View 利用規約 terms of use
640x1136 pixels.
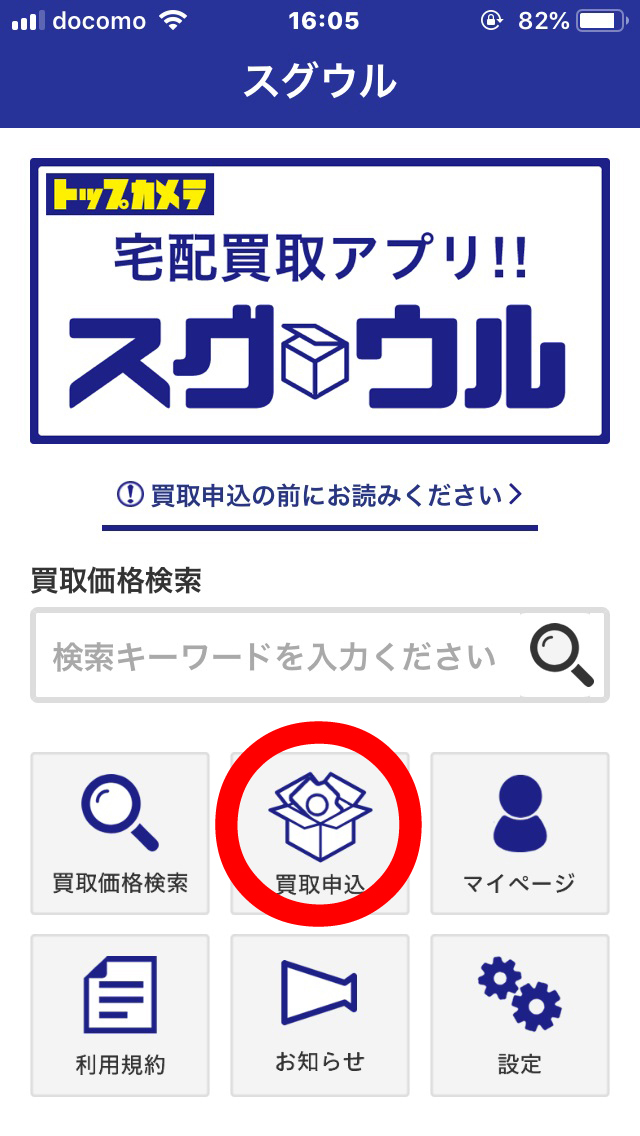pos(120,1015)
